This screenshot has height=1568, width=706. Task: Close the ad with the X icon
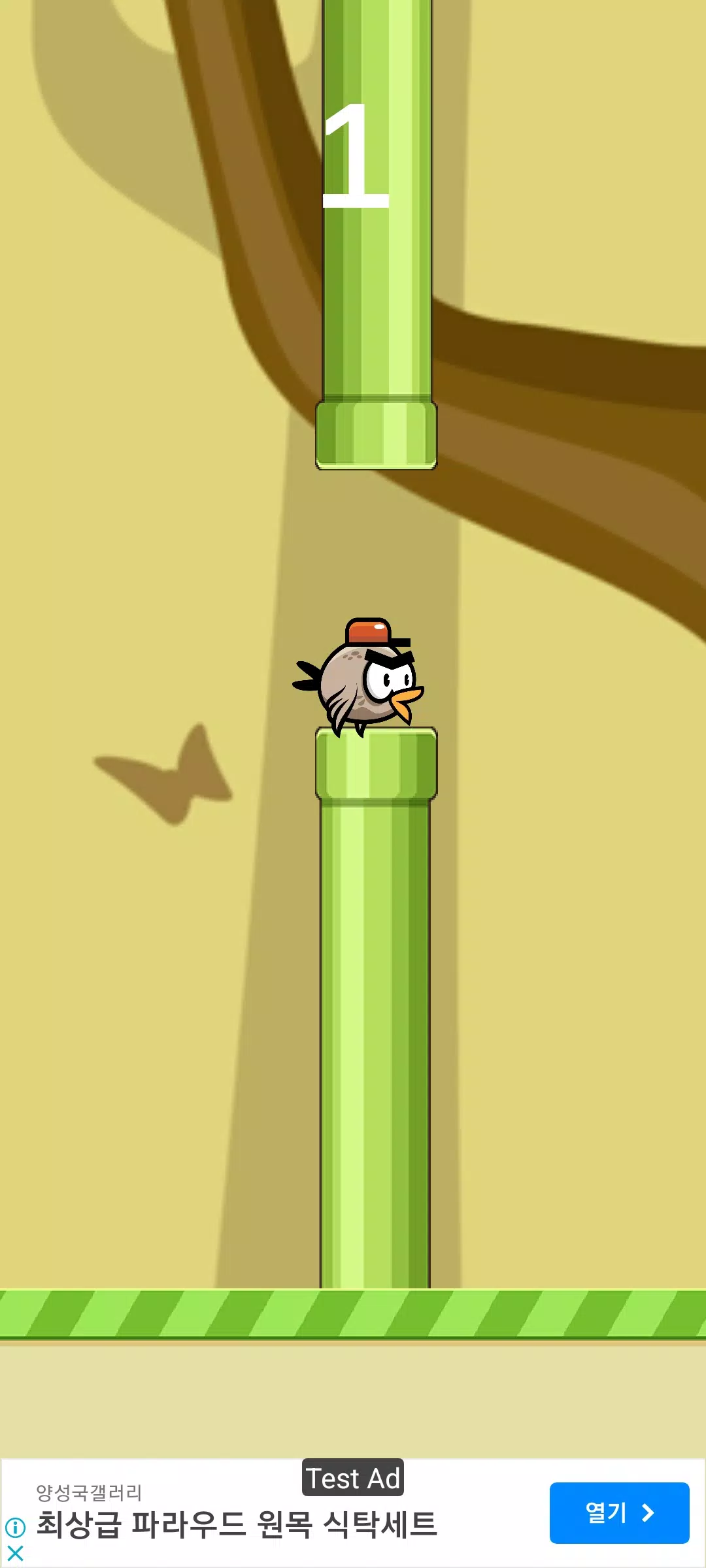click(15, 1553)
